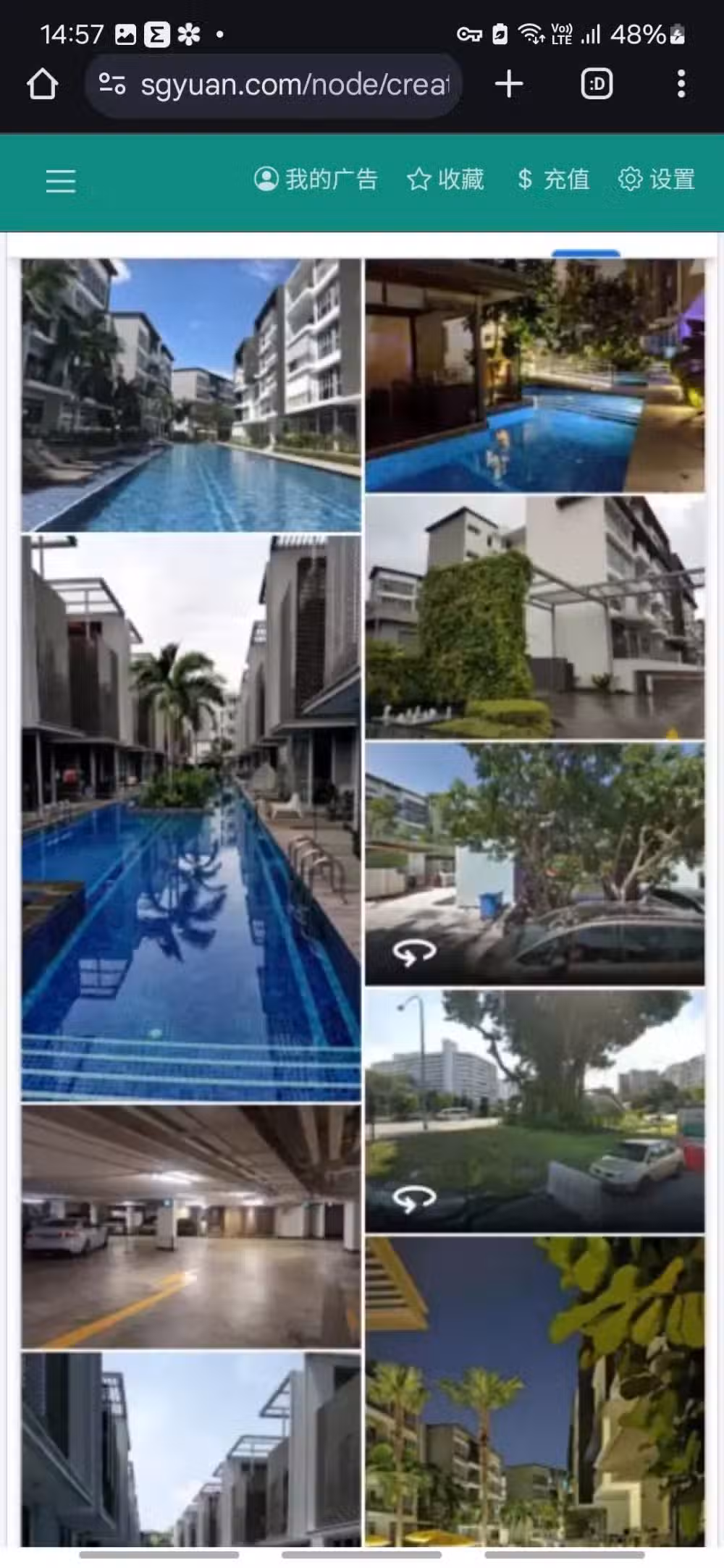Go to 我的广告 (My Ads)
This screenshot has width=724, height=1568.
click(316, 180)
